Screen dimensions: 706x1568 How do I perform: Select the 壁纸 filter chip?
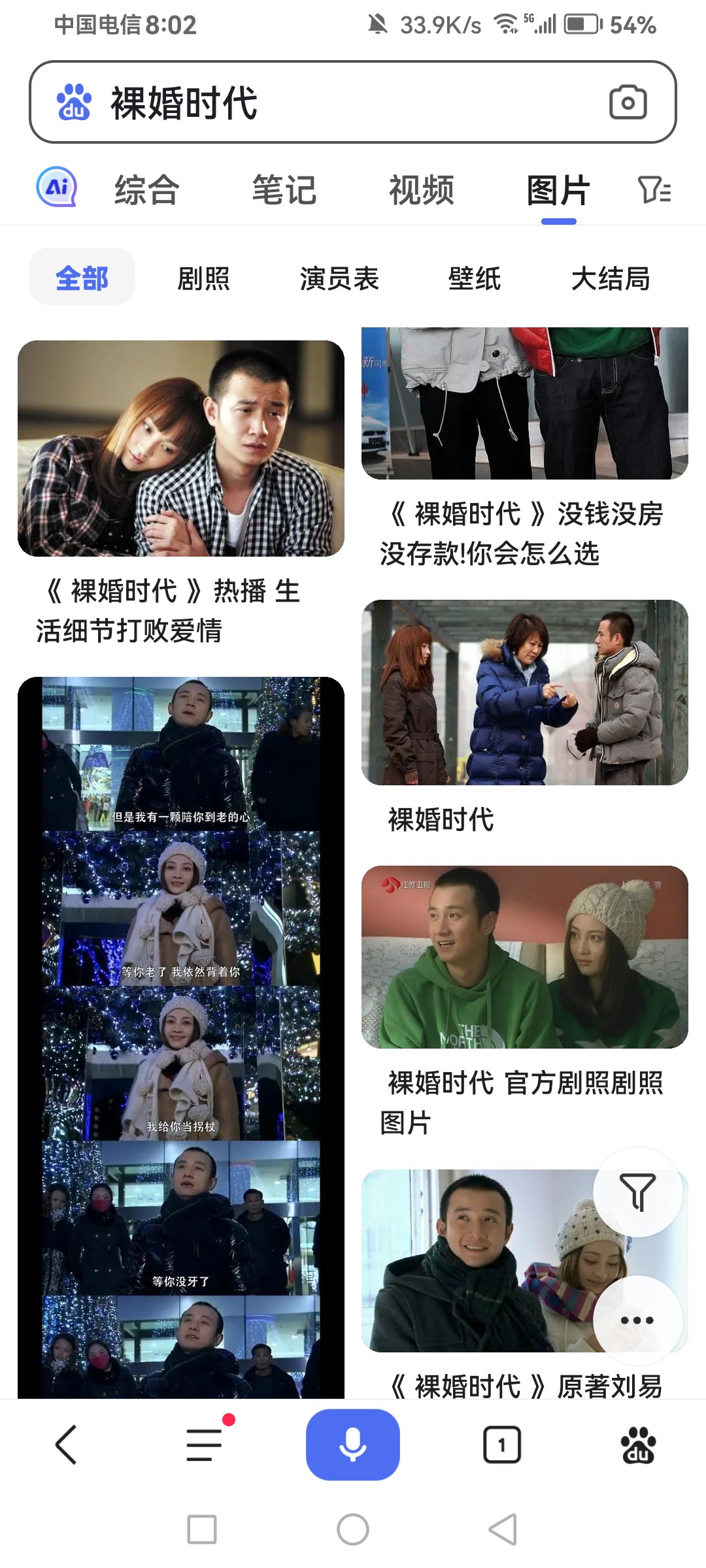click(475, 278)
